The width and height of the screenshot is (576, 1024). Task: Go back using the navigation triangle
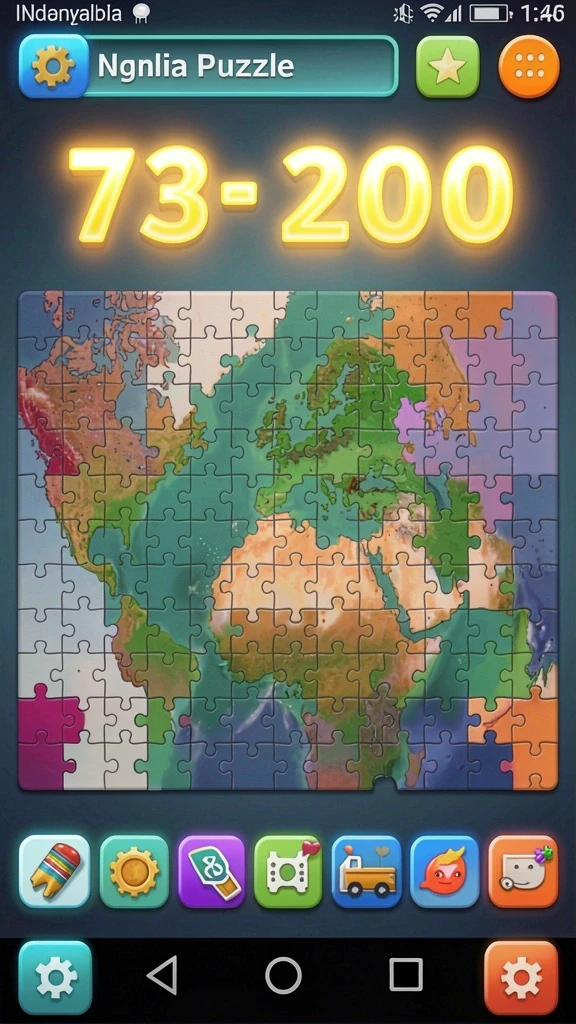[163, 976]
